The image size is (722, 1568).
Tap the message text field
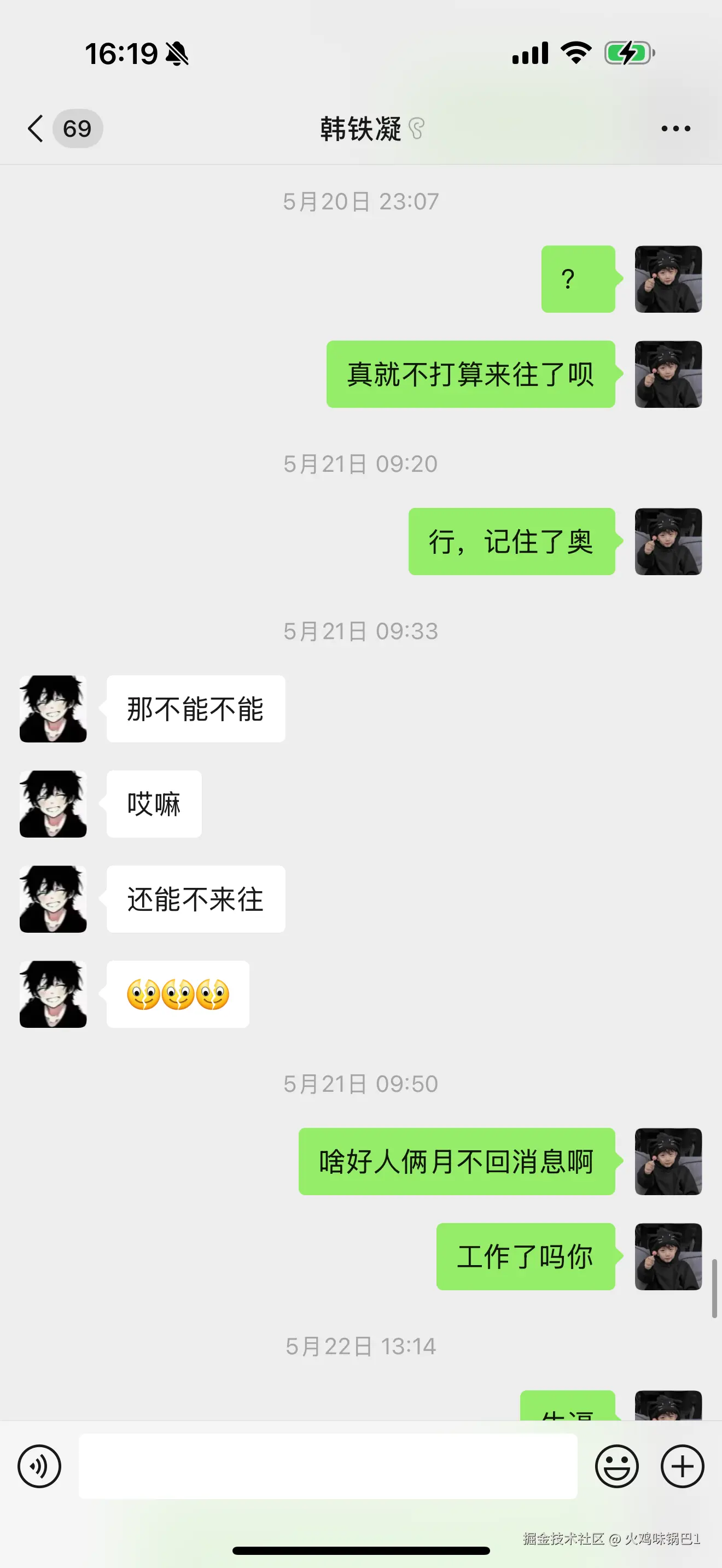pos(328,1466)
